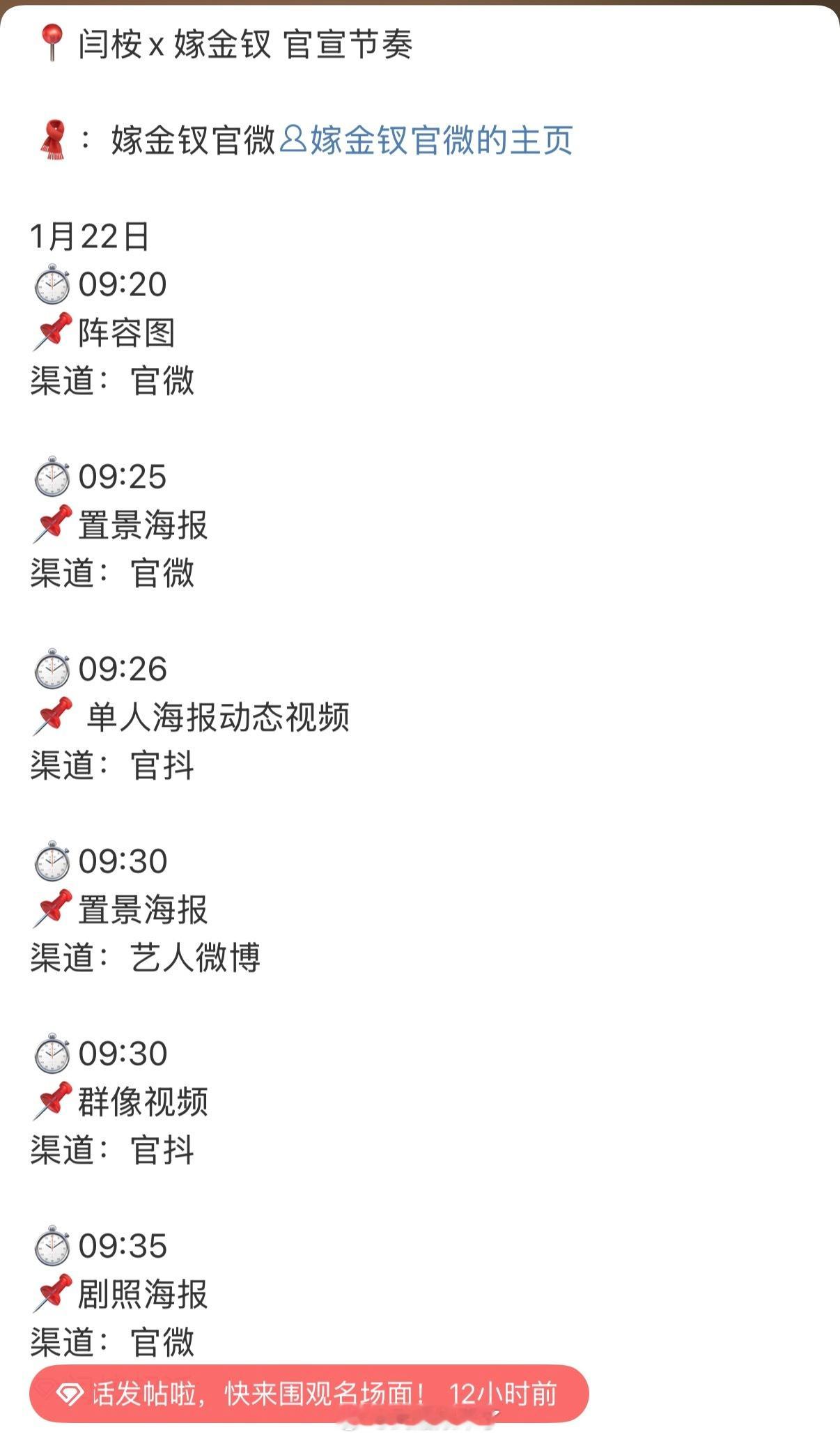
Task: Click the red pushpin icon before 阵容图
Action: [54, 328]
